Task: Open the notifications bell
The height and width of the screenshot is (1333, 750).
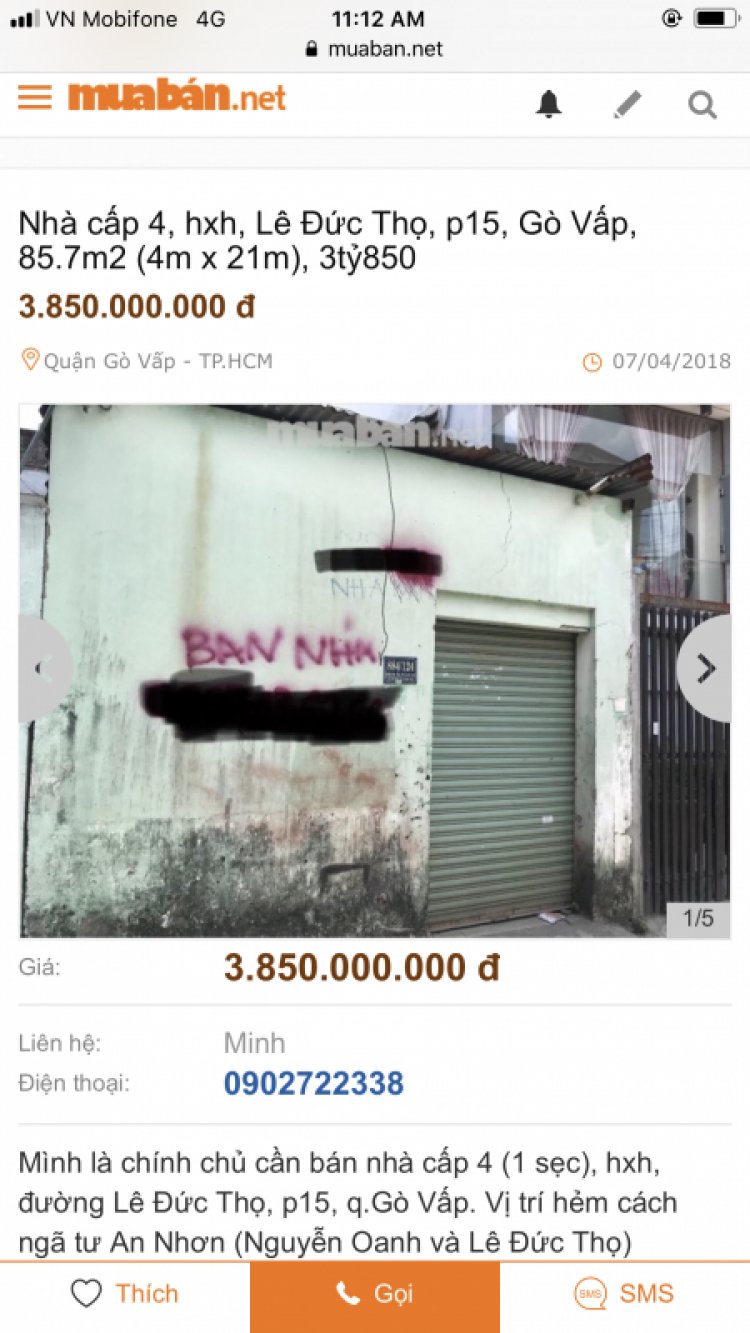Action: (549, 104)
